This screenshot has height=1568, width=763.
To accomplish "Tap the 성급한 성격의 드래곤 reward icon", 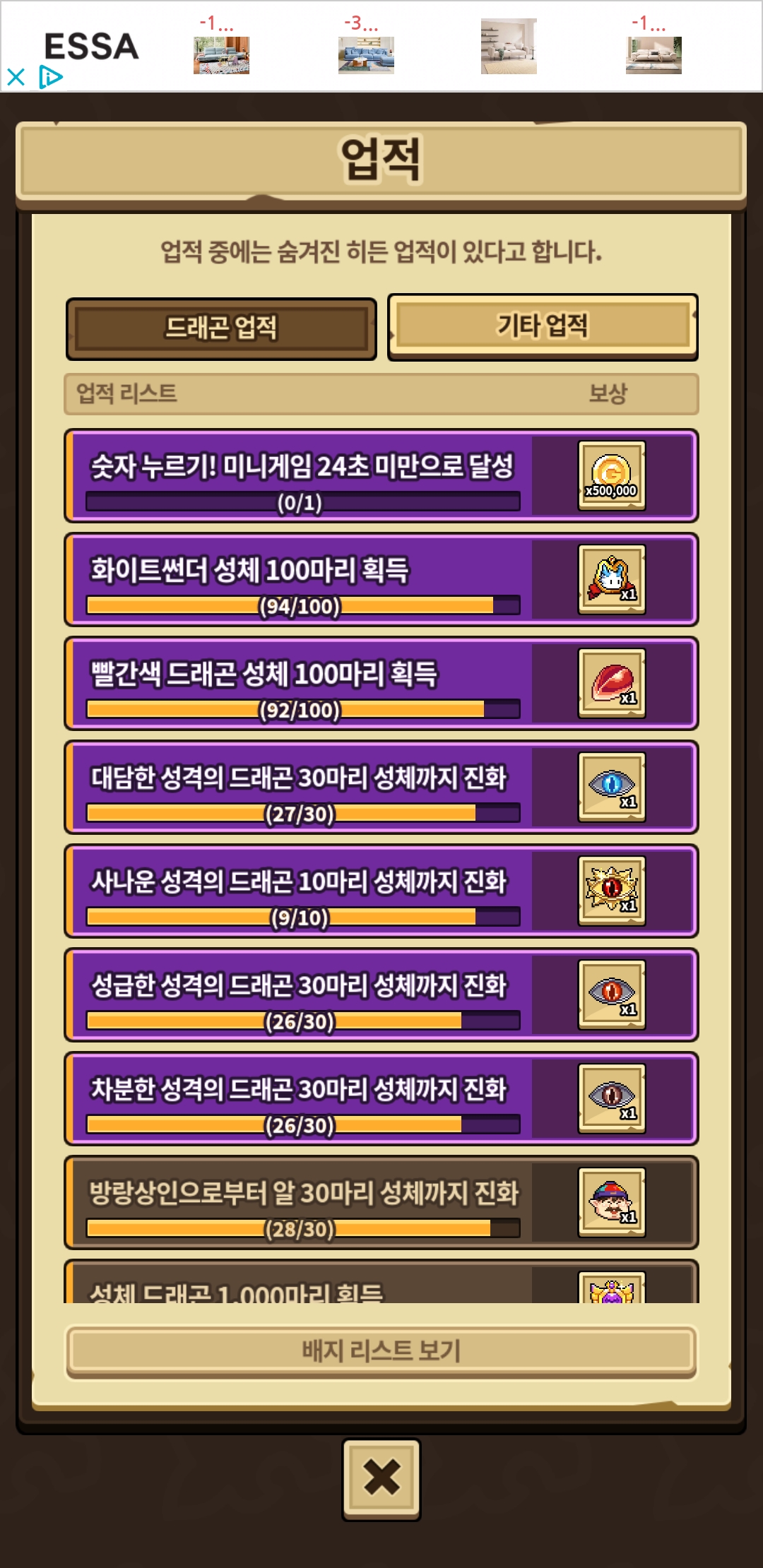I will coord(612,994).
